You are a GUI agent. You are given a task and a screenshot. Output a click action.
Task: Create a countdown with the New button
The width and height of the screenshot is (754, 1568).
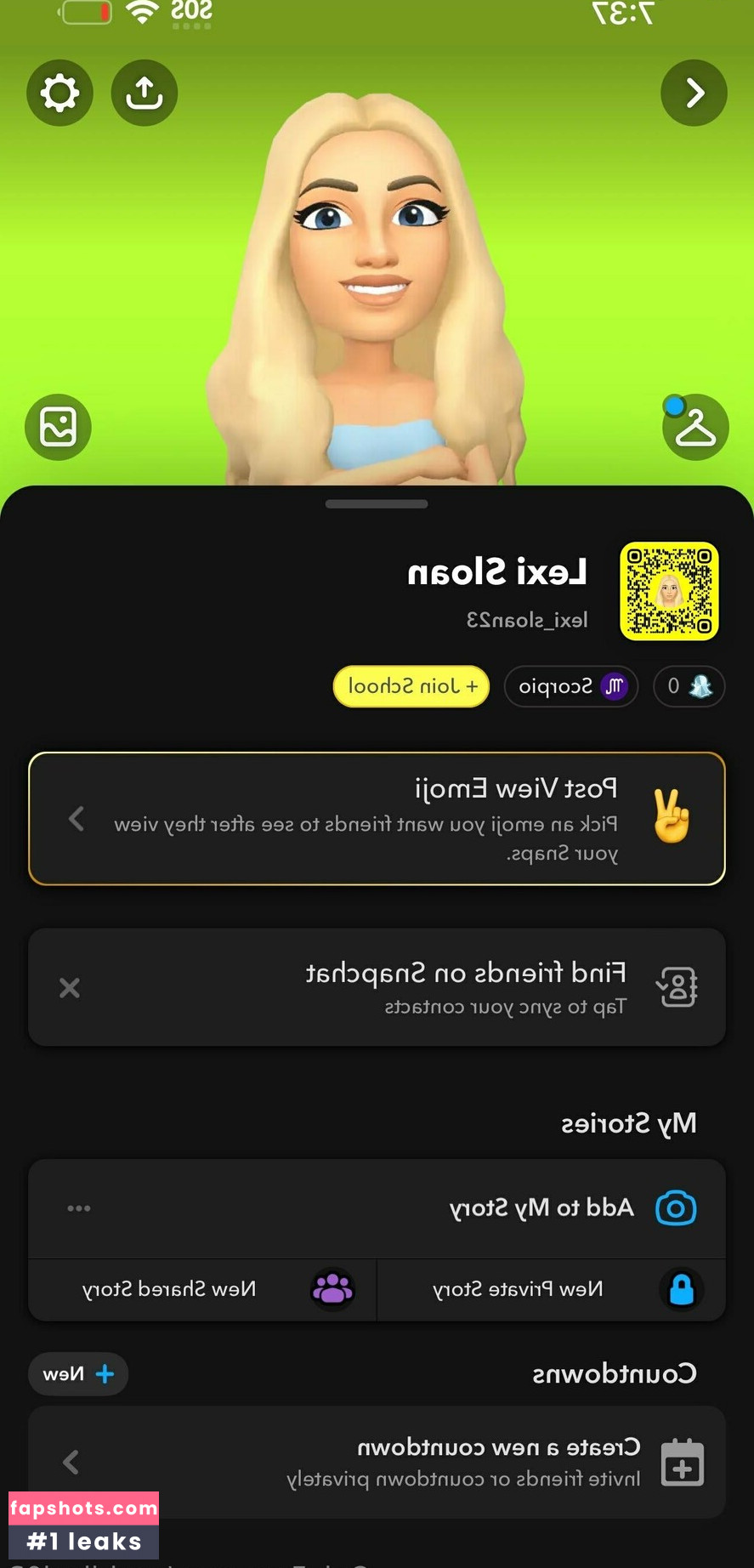[77, 1373]
